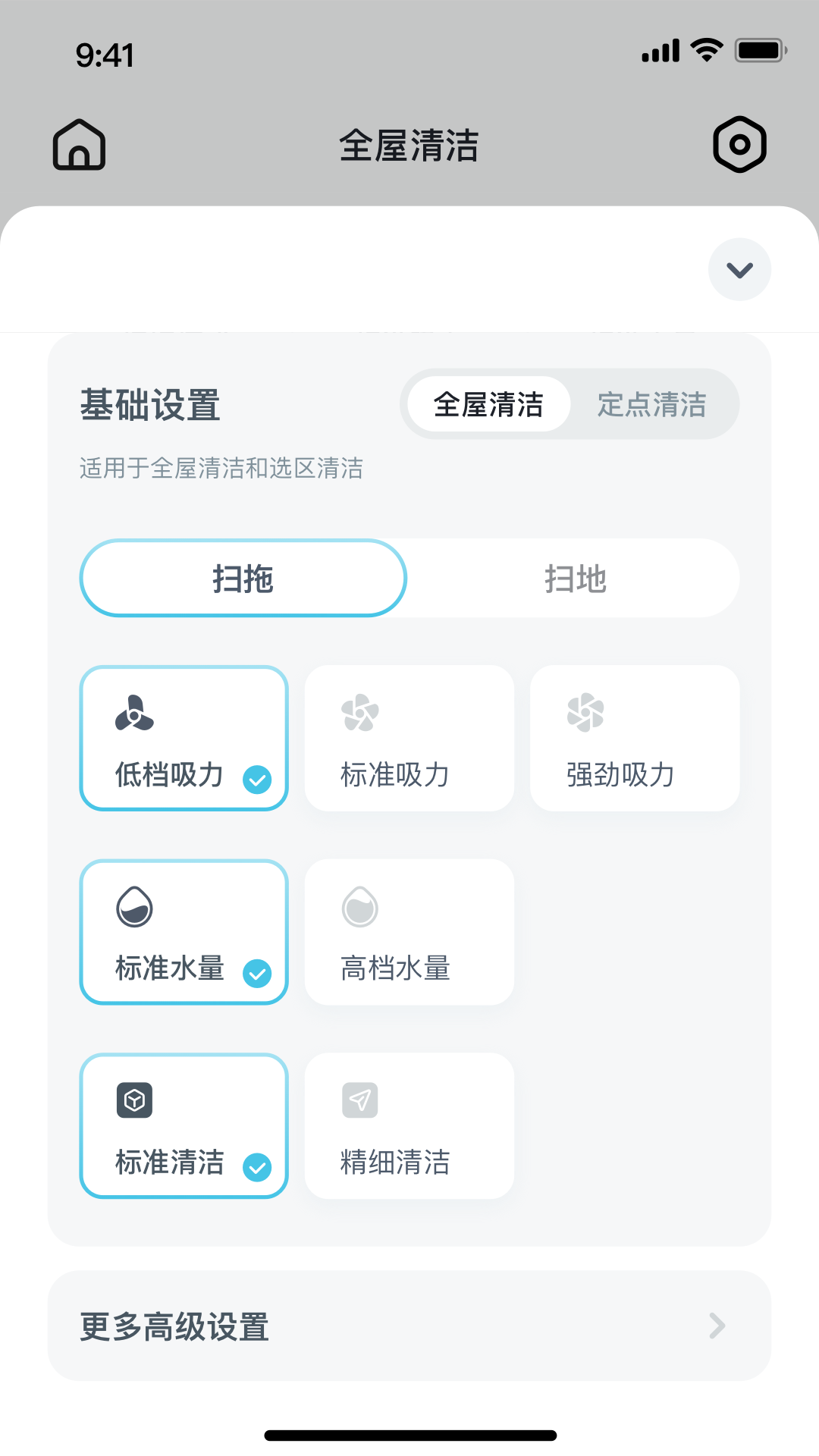Select the 扫地 cleaning mode tab

click(x=573, y=578)
